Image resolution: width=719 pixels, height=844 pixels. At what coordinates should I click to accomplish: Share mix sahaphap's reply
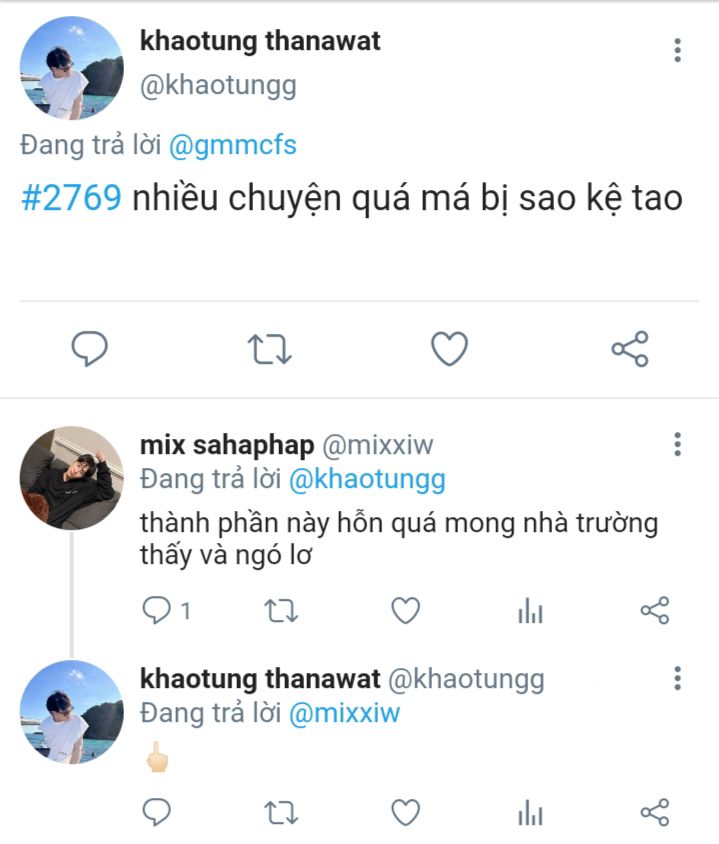pyautogui.click(x=655, y=610)
